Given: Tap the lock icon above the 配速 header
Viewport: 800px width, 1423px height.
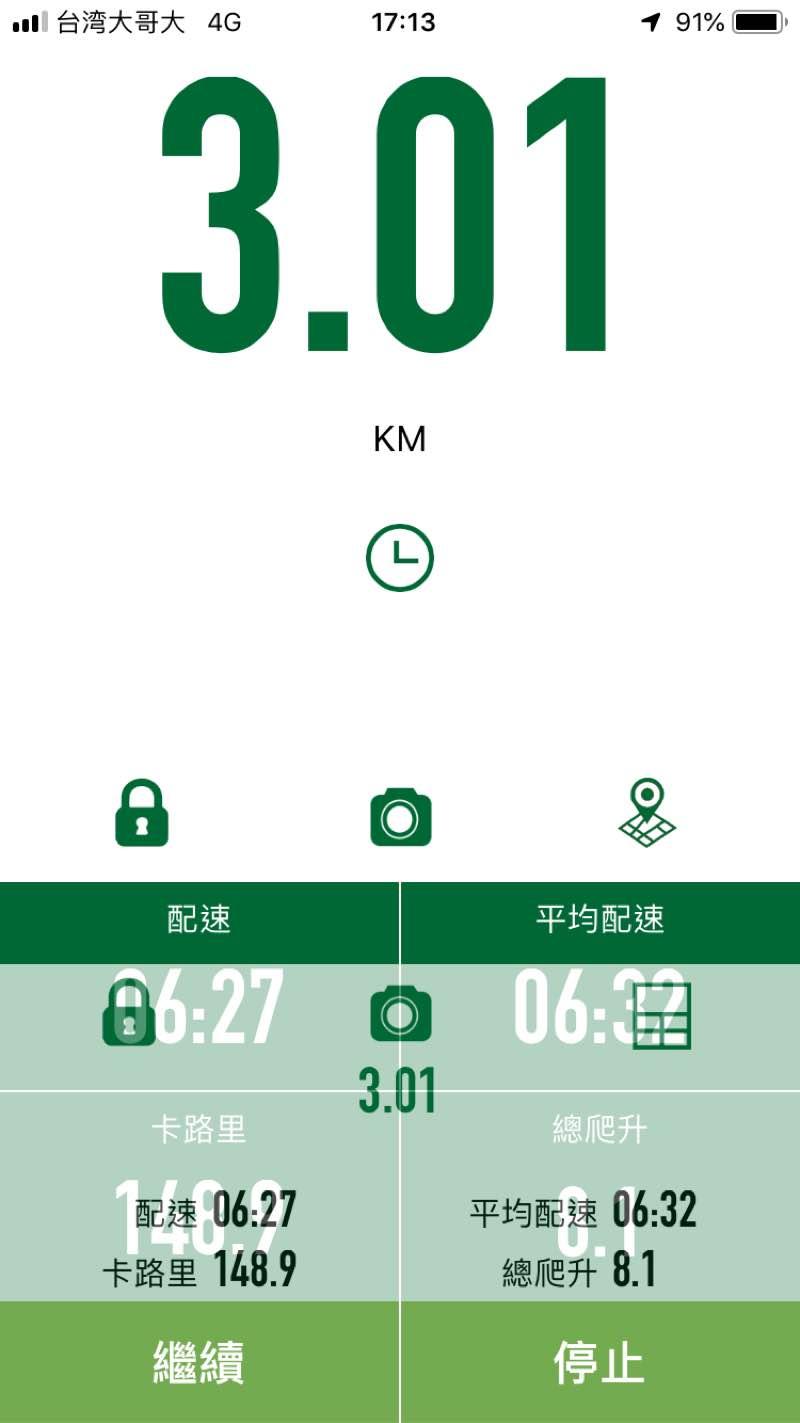Looking at the screenshot, I should [x=142, y=813].
